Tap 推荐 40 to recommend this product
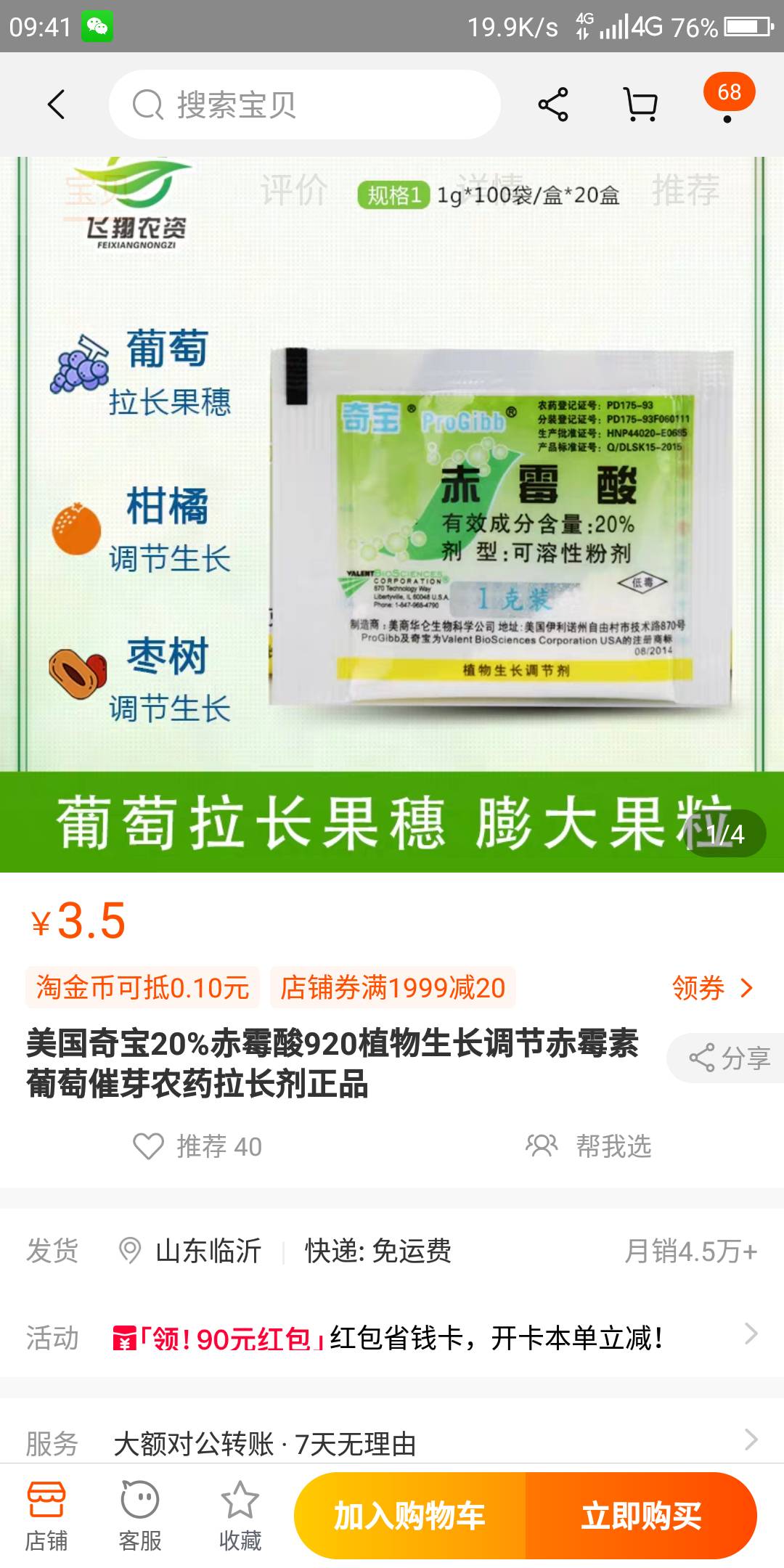This screenshot has height=1568, width=784. point(197,1146)
